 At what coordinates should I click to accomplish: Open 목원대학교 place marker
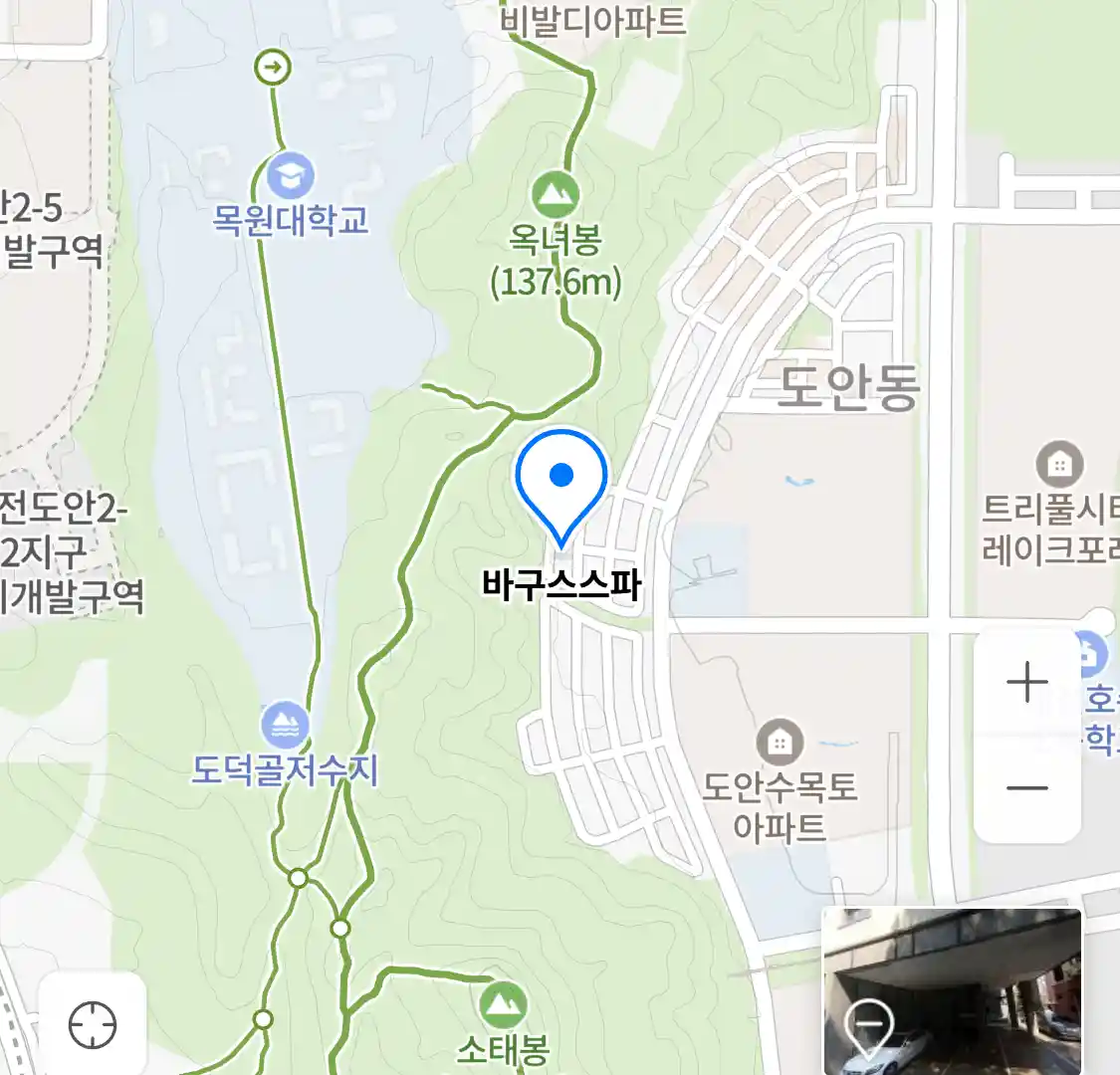[x=290, y=177]
